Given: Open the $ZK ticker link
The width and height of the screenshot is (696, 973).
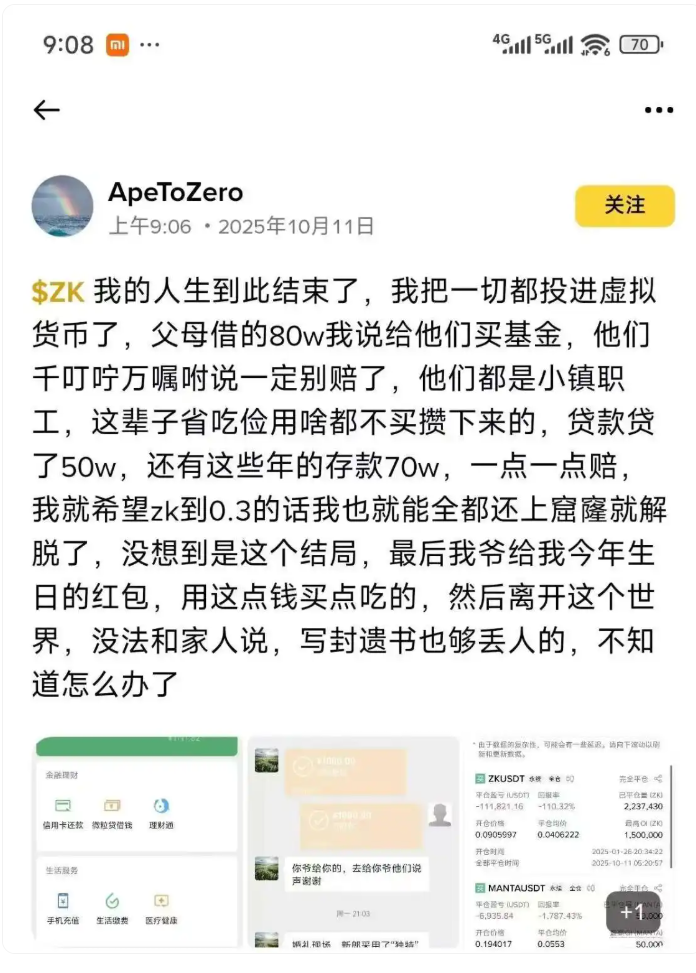Looking at the screenshot, I should click(x=59, y=293).
